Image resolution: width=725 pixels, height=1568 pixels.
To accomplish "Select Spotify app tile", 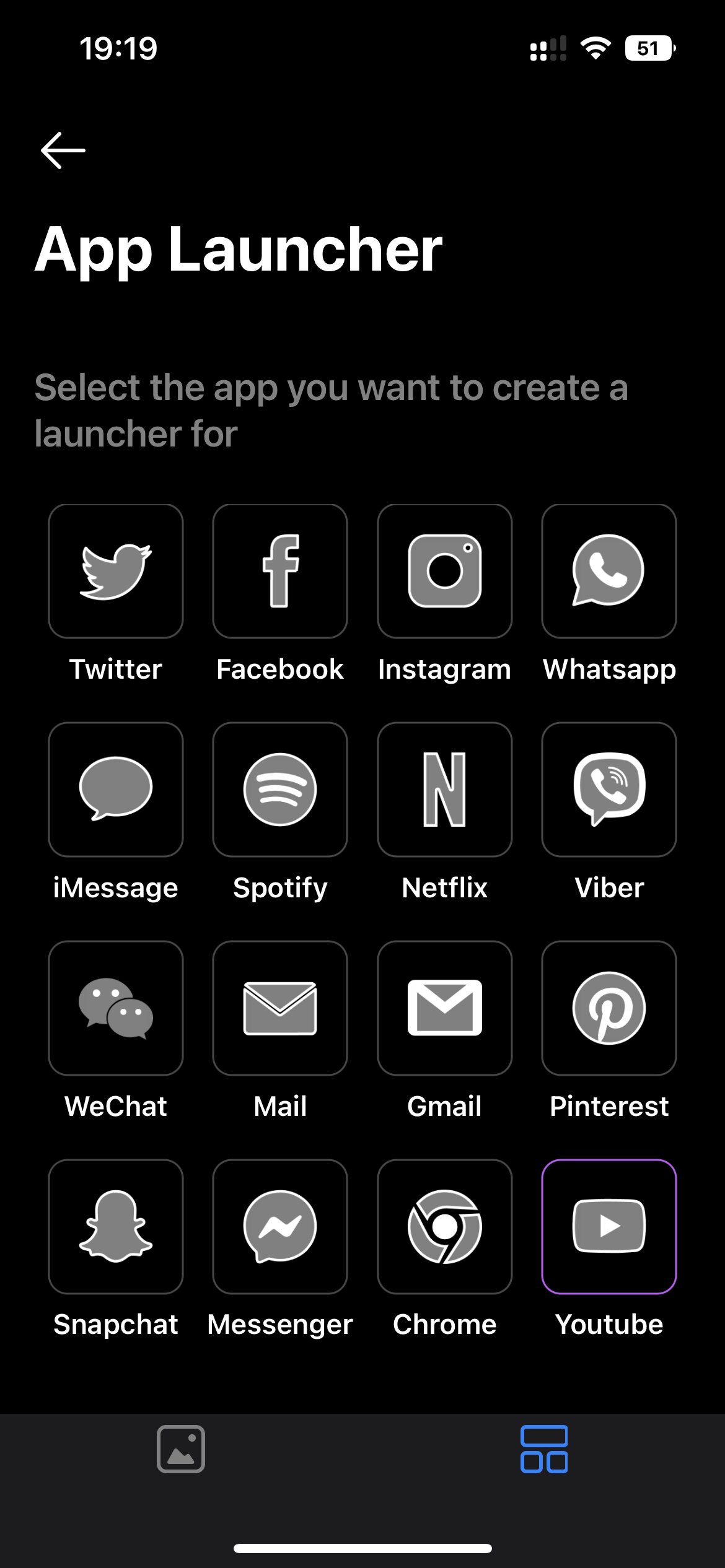I will click(280, 790).
